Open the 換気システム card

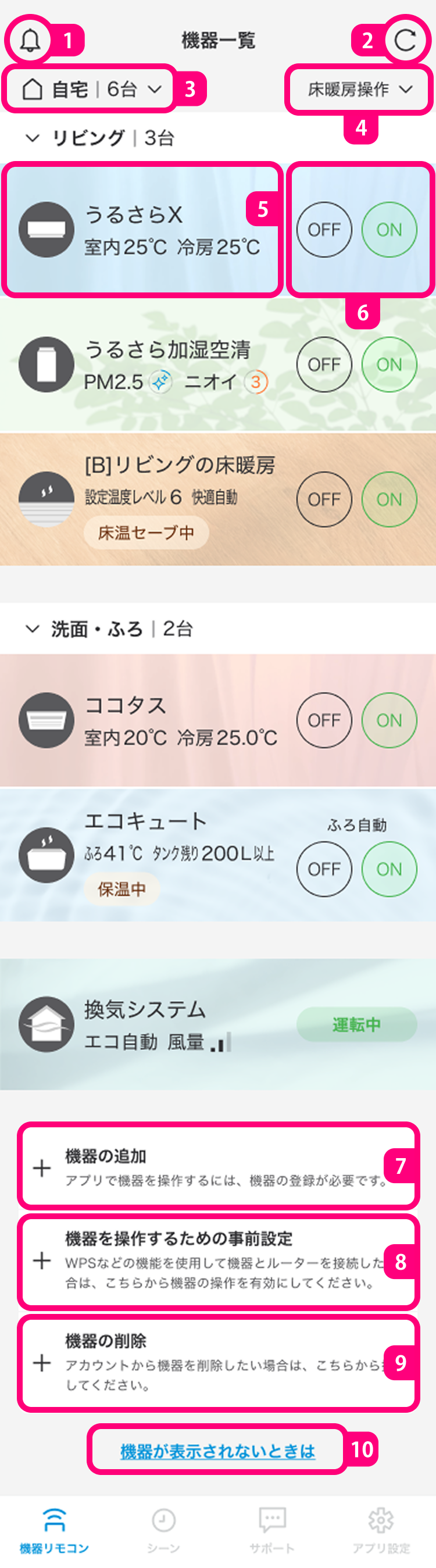coord(218,1024)
